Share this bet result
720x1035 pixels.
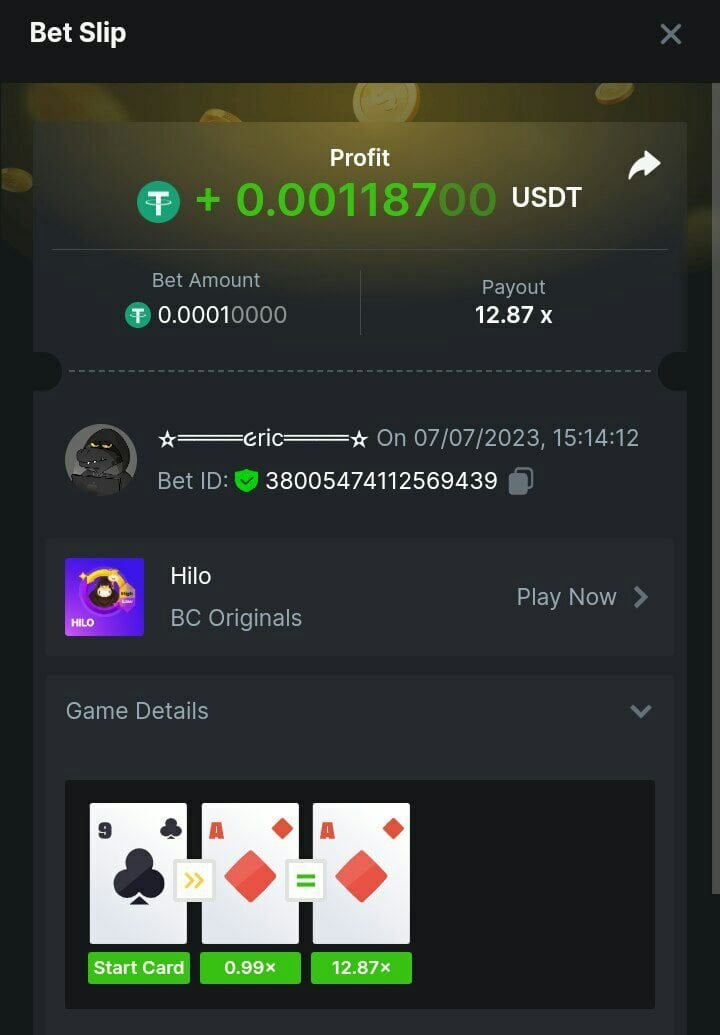[644, 165]
